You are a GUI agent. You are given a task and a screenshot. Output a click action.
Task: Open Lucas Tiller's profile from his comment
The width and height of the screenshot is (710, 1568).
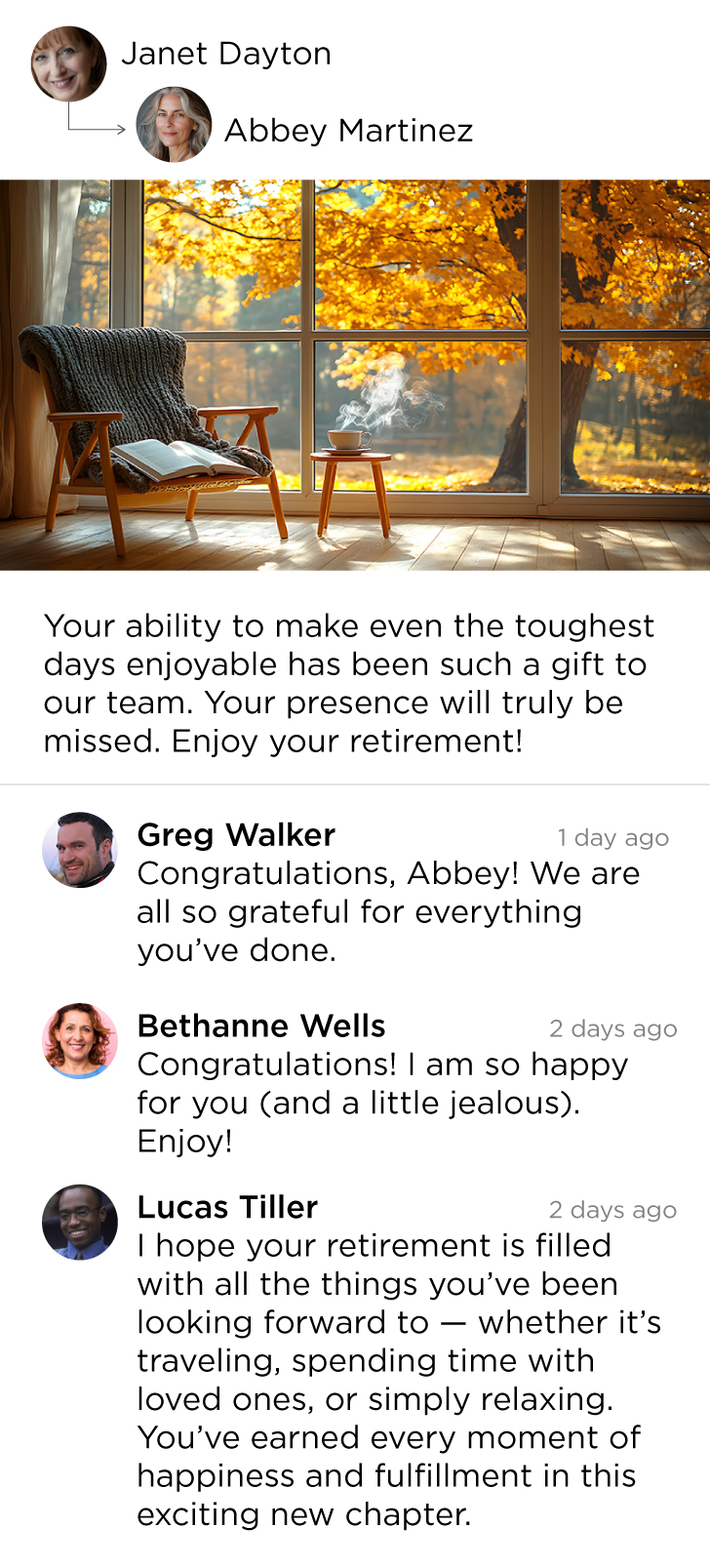(x=227, y=1208)
